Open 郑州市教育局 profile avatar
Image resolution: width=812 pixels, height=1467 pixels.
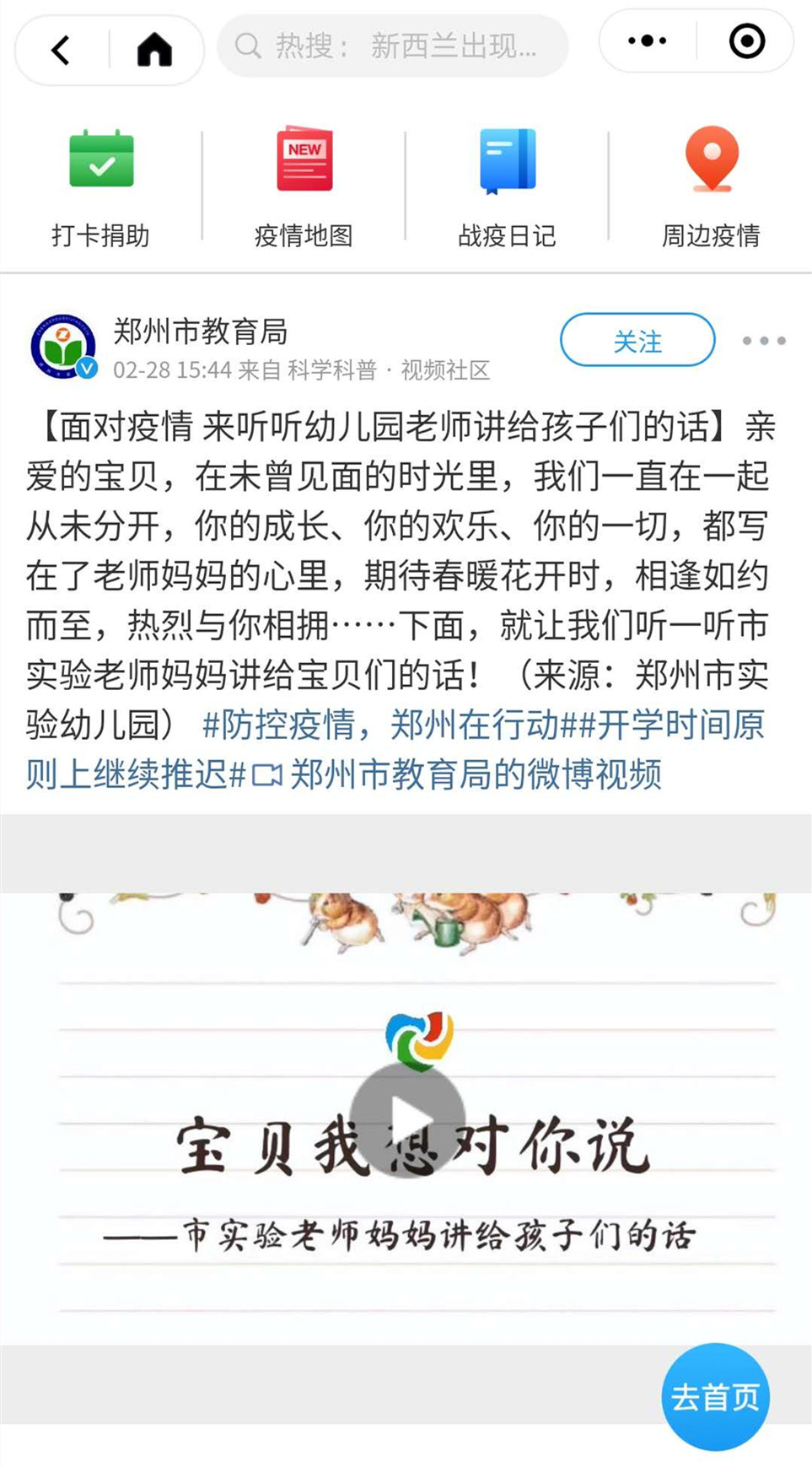pos(63,346)
